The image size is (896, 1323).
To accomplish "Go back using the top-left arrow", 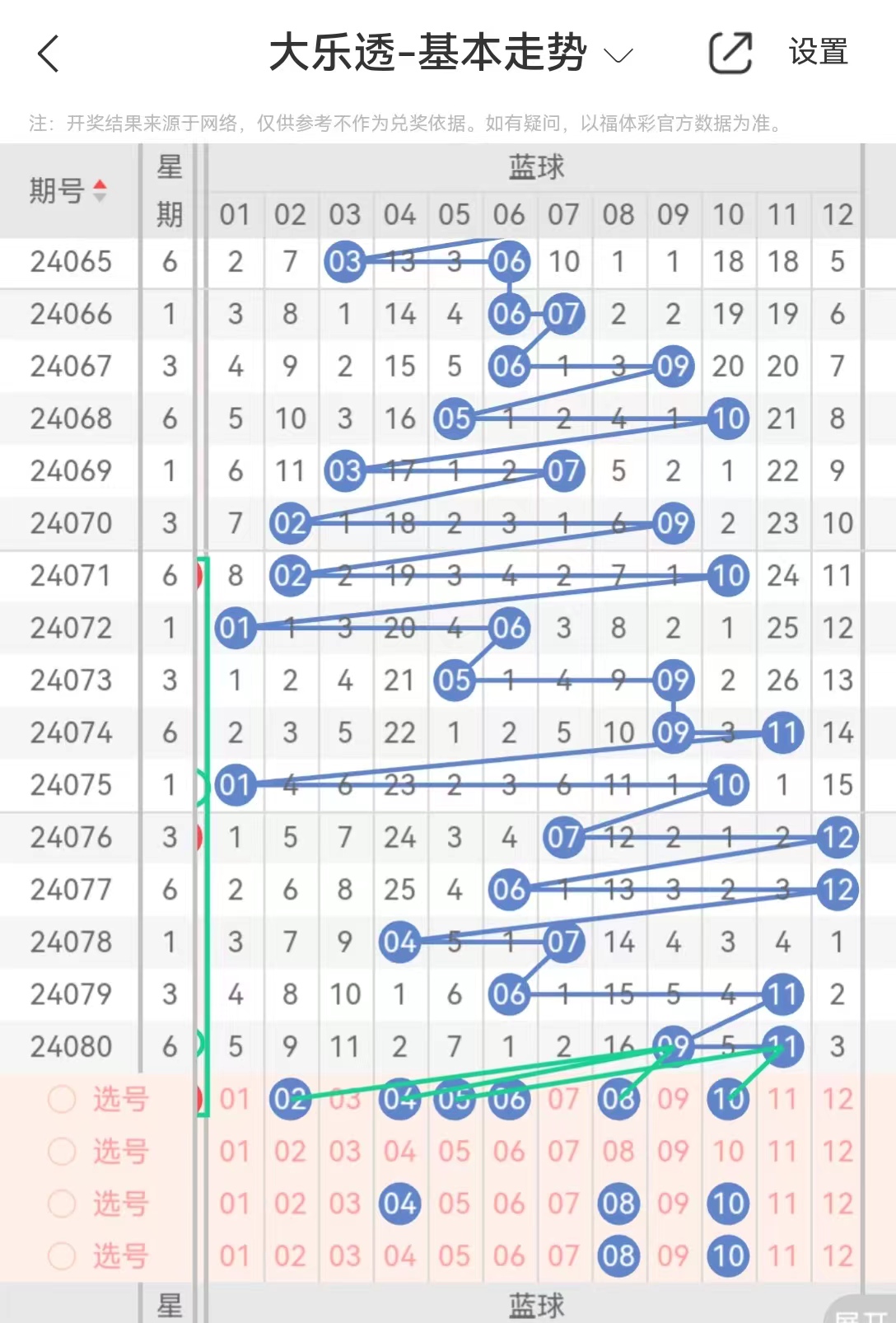I will (x=49, y=54).
